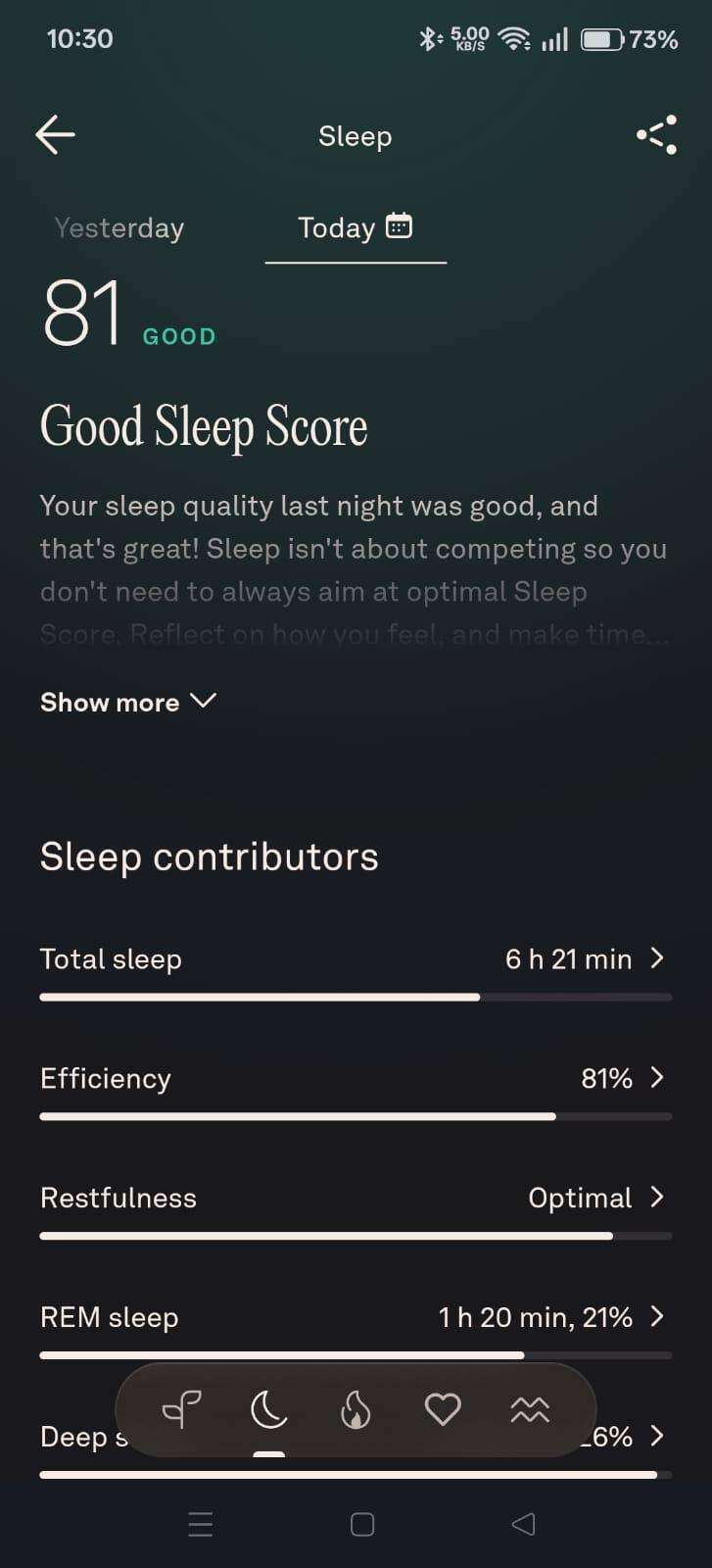The image size is (712, 1568).
Task: Open the calendar from the Today tab
Action: coord(399,226)
